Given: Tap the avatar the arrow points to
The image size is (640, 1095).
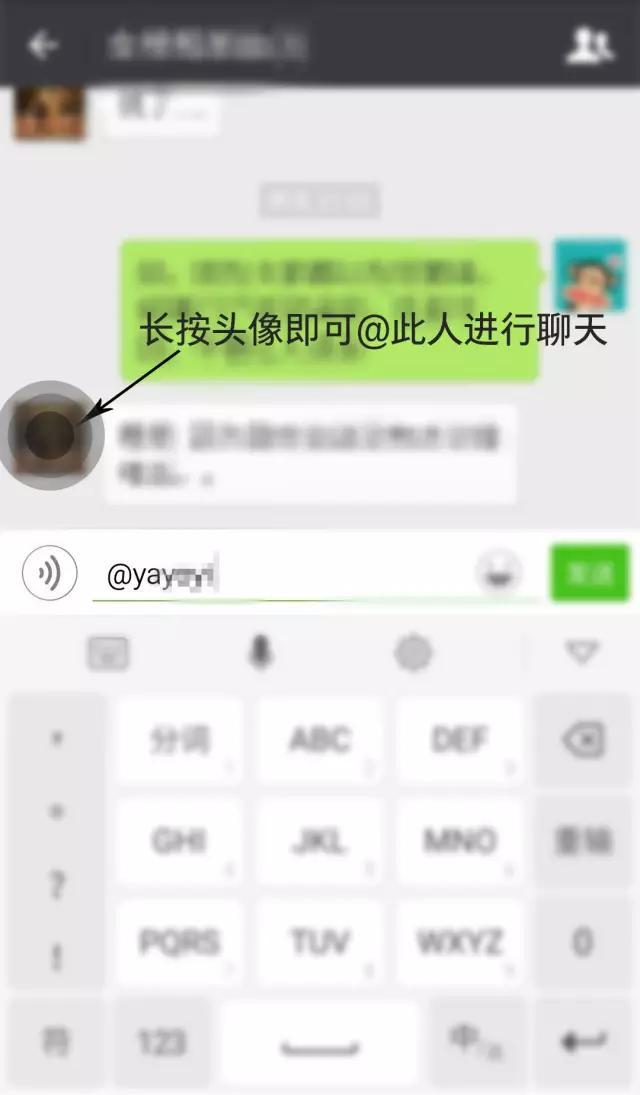Looking at the screenshot, I should coord(50,434).
